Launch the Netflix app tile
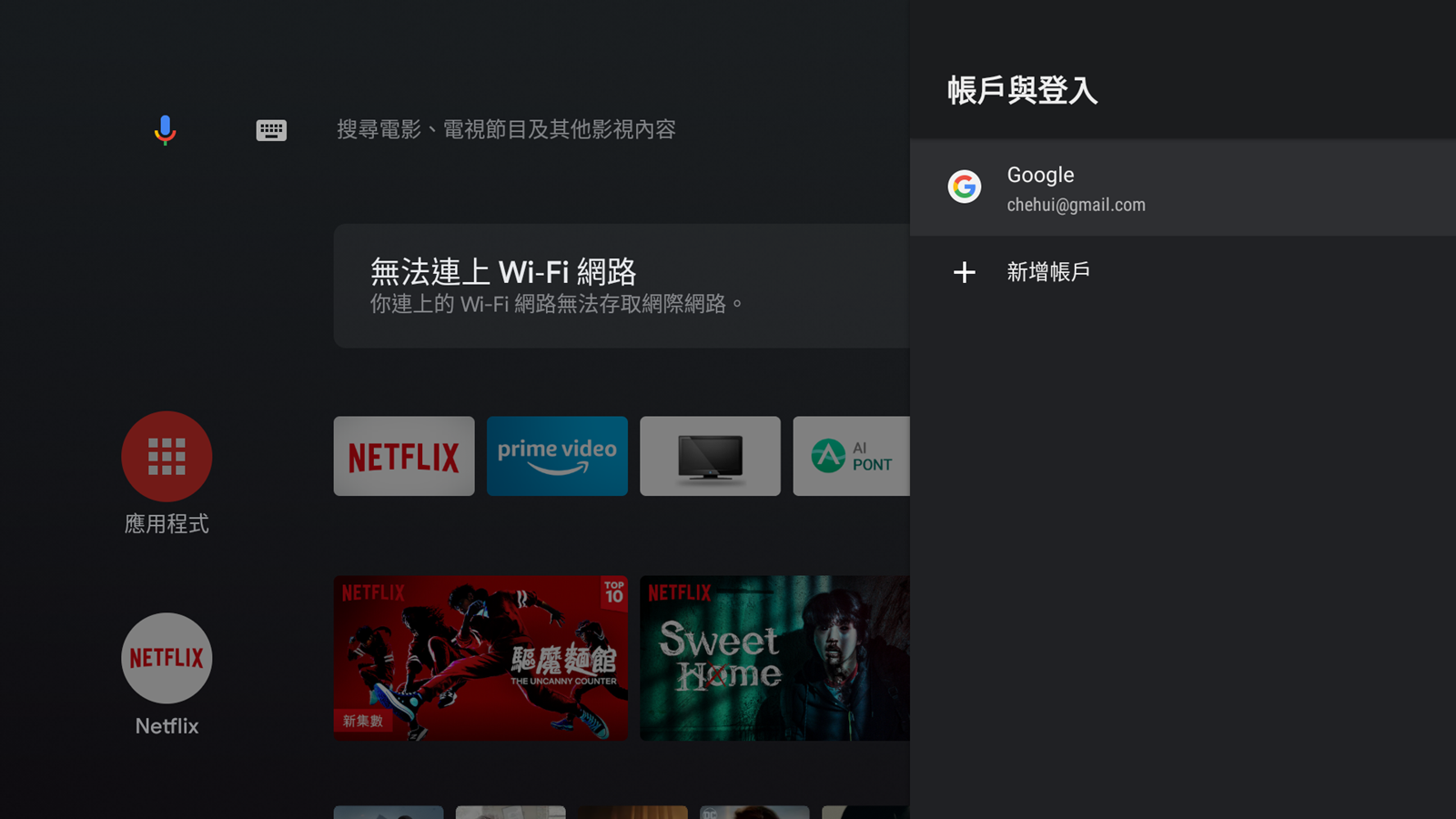The image size is (1456, 819). coord(404,457)
